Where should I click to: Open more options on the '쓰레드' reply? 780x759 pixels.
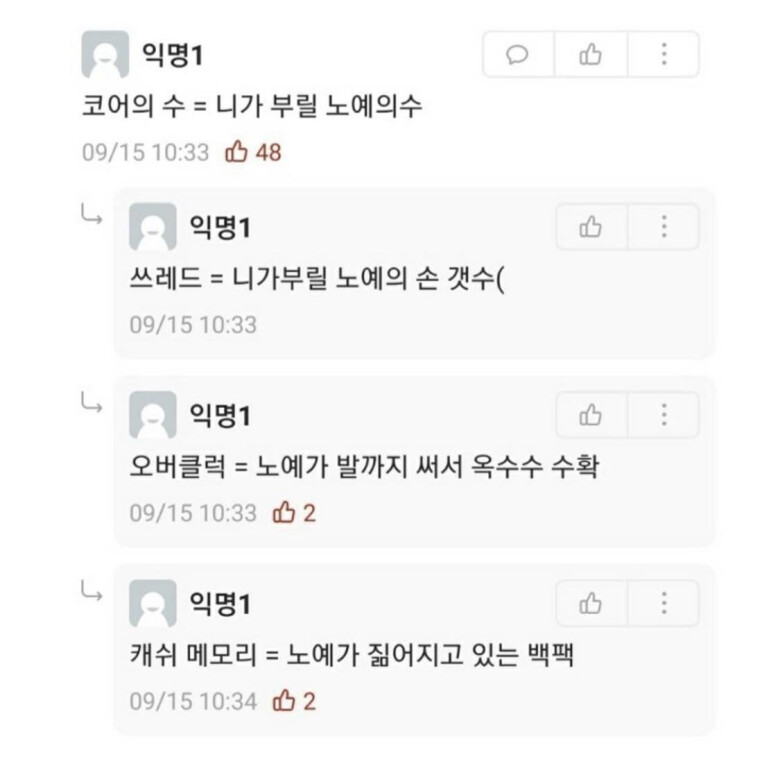[x=663, y=227]
